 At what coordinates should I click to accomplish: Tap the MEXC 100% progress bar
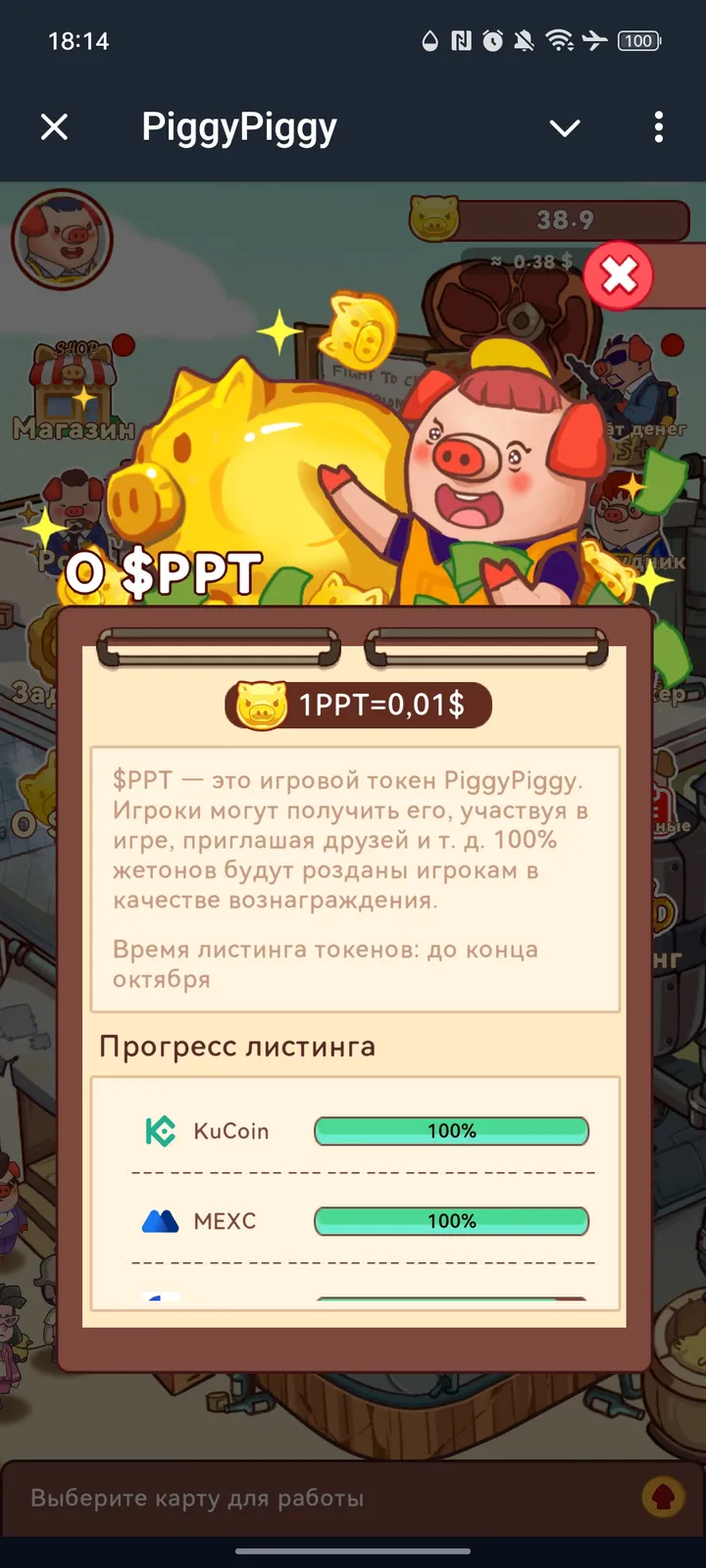(451, 1221)
